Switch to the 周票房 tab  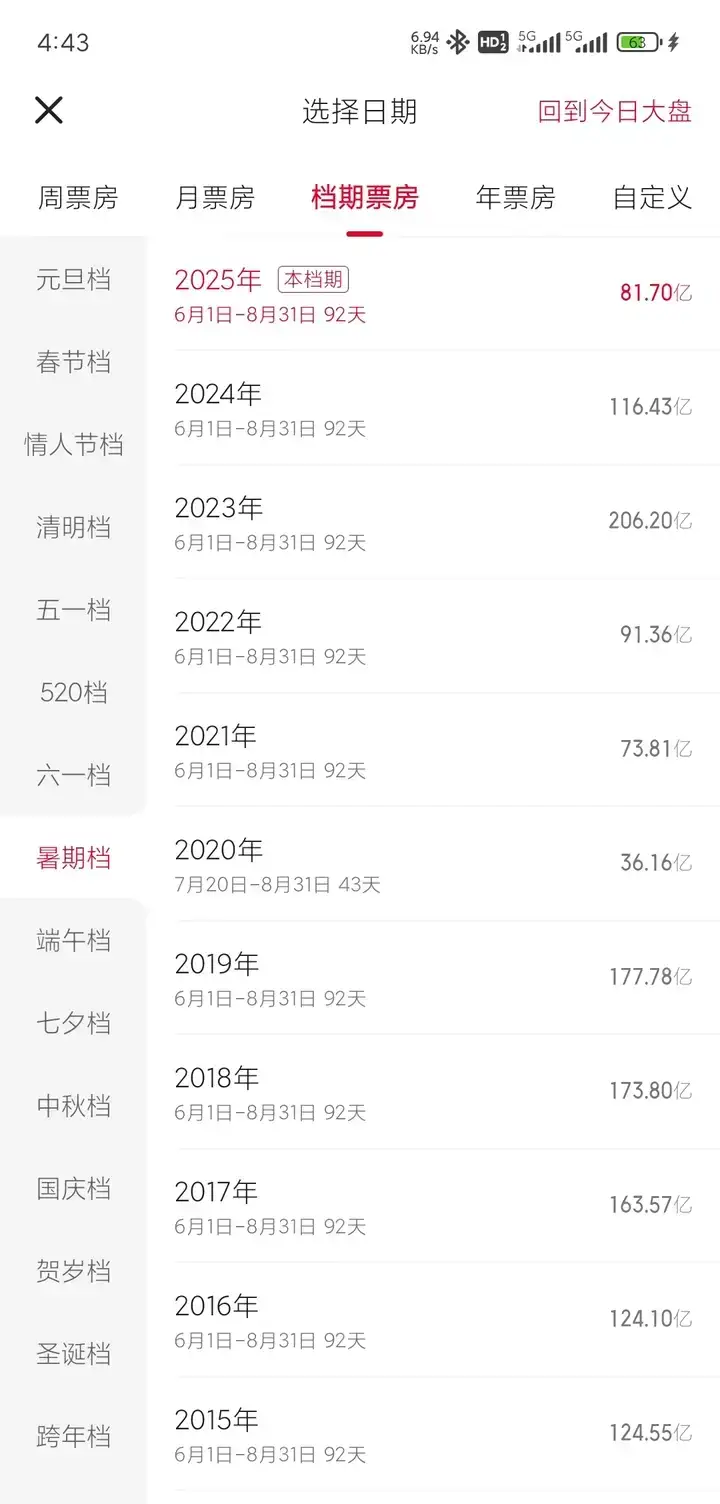78,198
